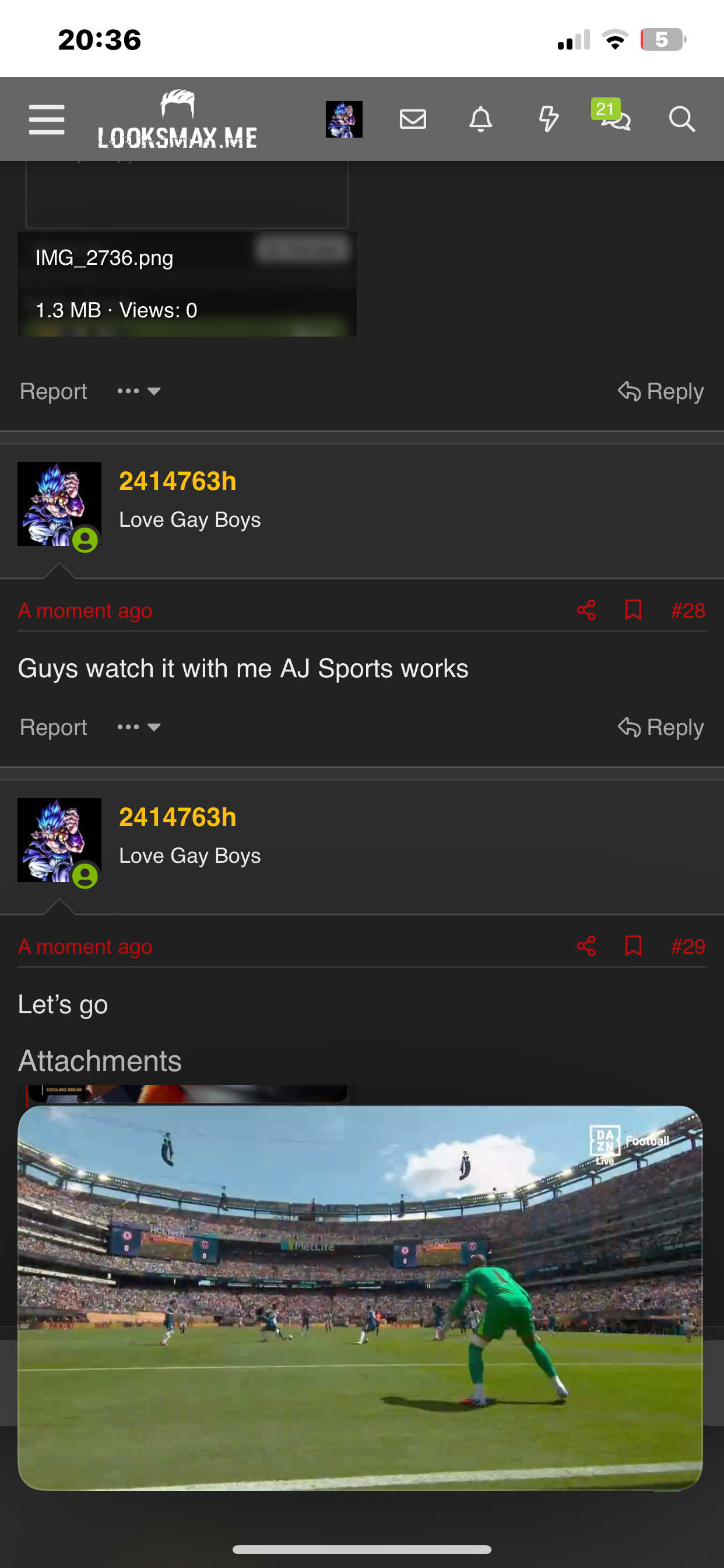Reply to the IMG_2736.png post
724x1568 pixels.
click(660, 391)
